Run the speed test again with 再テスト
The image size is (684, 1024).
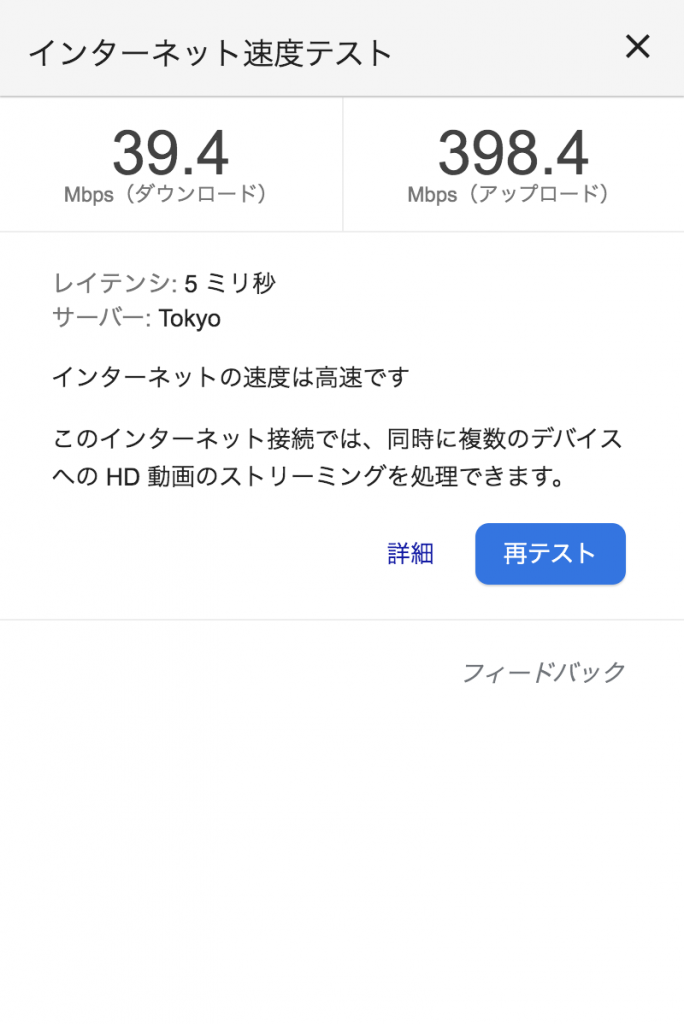[550, 554]
